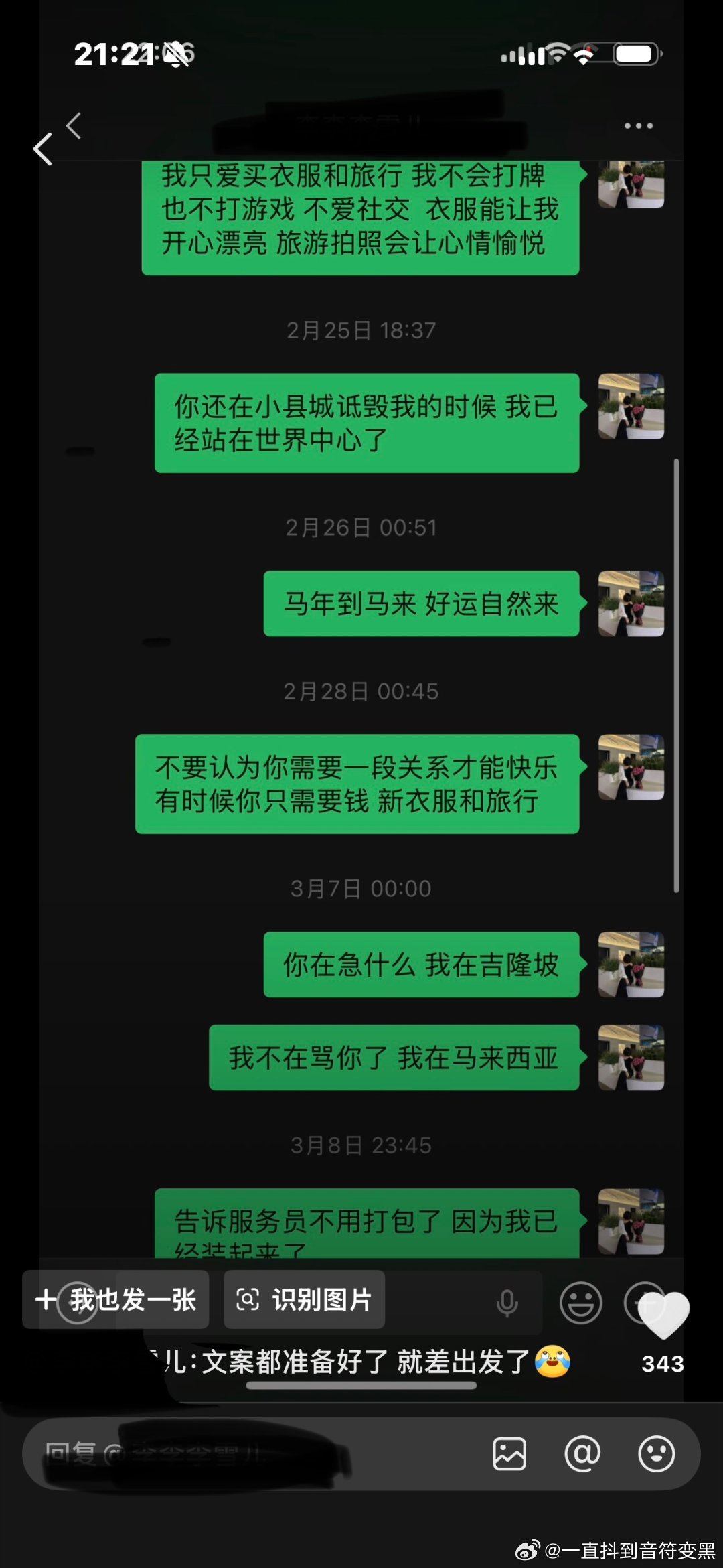This screenshot has width=723, height=1568.
Task: Tap the scan icon inside 识别图片
Action: [x=248, y=1299]
